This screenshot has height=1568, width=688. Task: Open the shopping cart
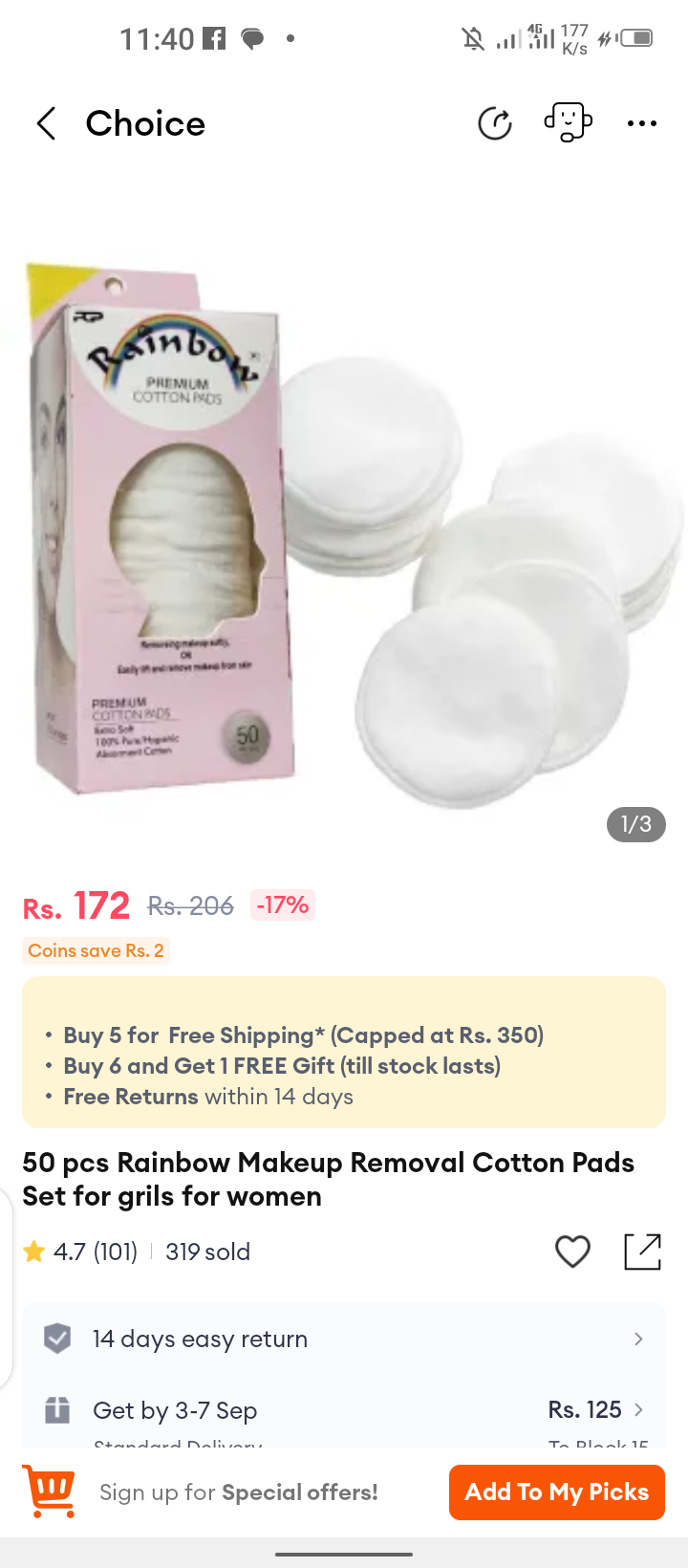tap(49, 1492)
